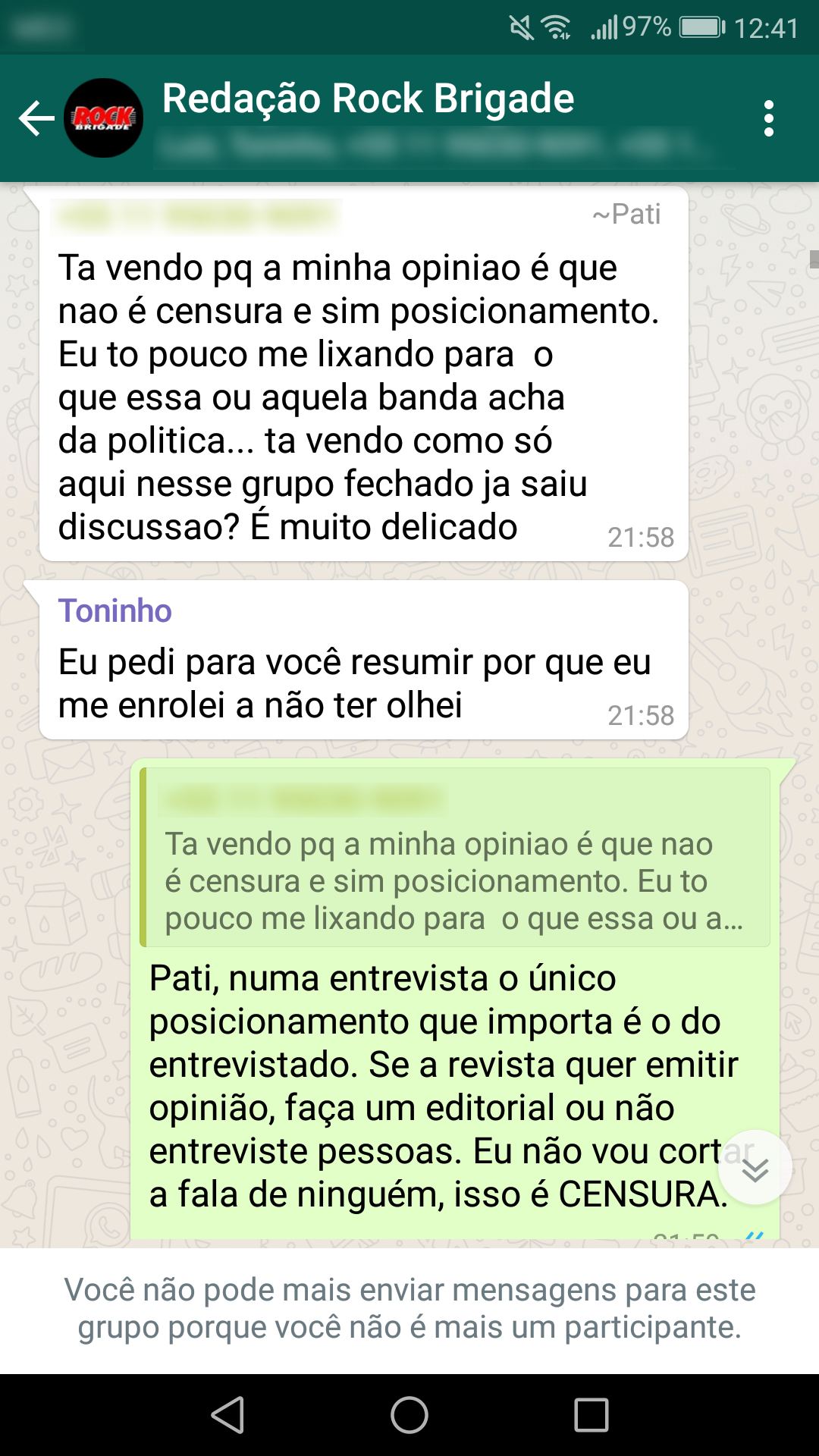
Task: Open the overflow menu
Action: tap(768, 119)
